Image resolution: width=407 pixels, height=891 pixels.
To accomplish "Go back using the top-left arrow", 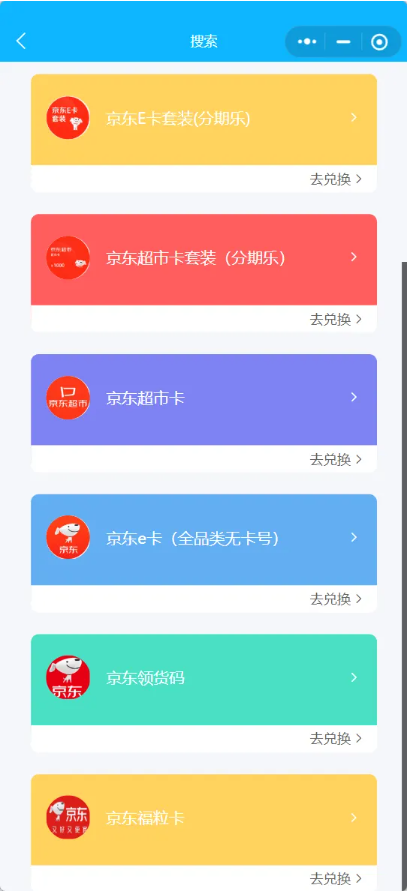I will [x=21, y=41].
